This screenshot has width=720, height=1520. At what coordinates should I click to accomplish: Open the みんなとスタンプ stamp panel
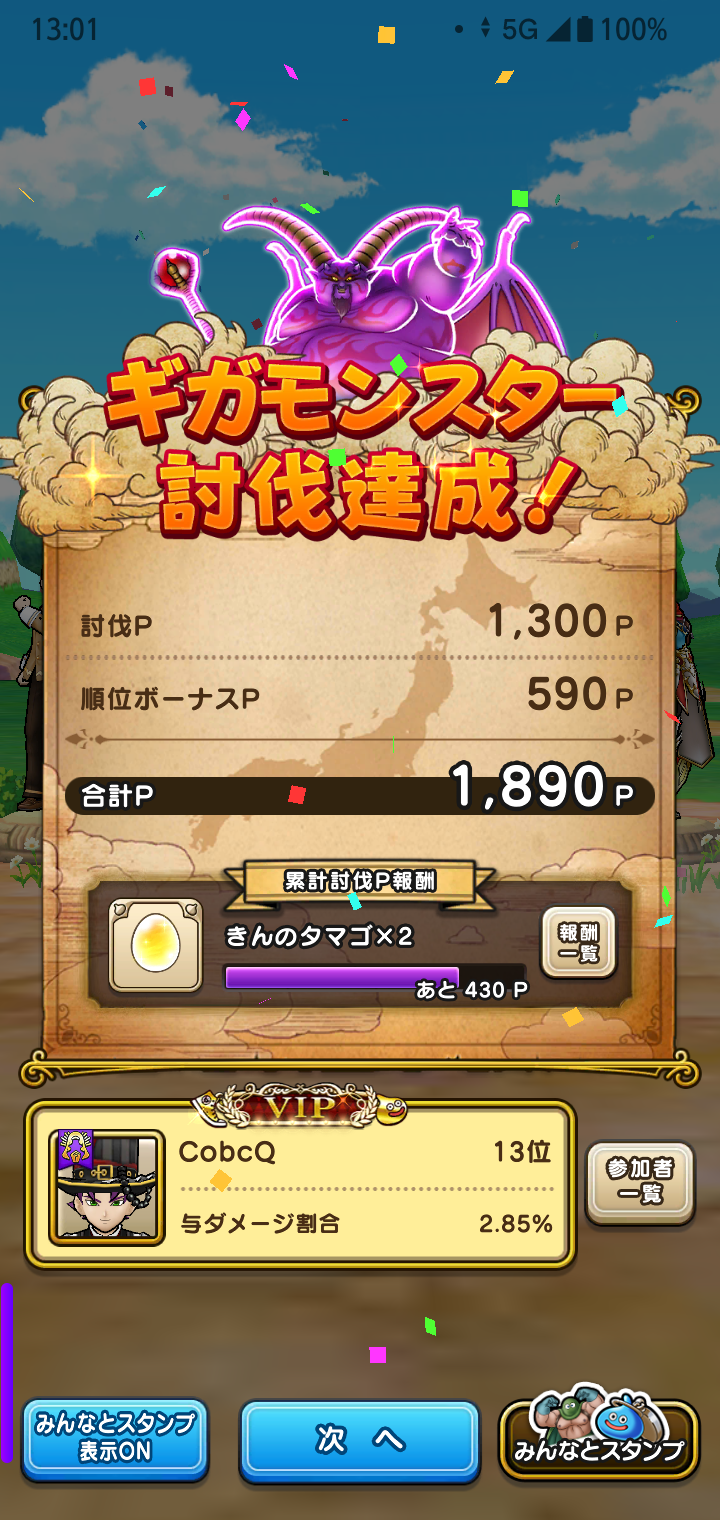pos(598,1440)
